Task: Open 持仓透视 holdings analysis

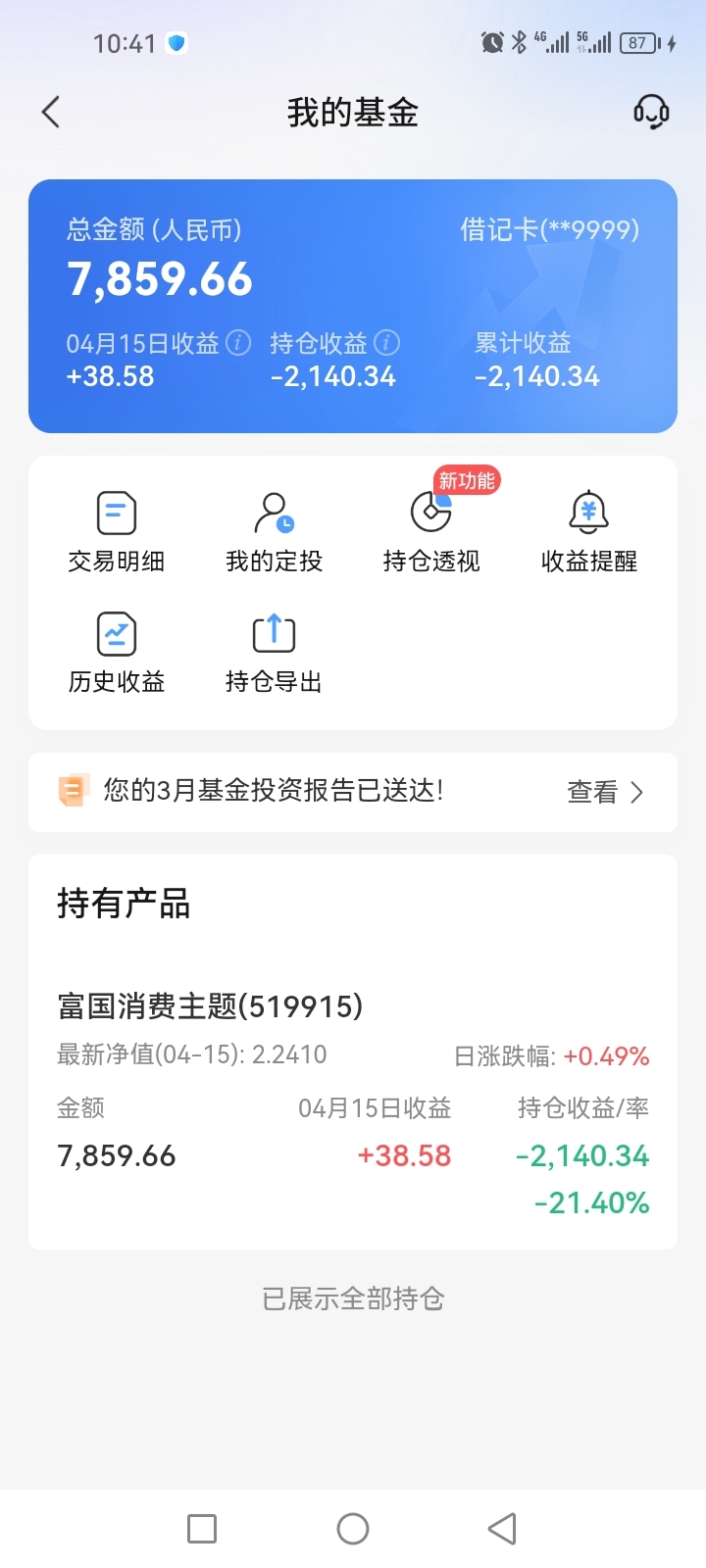Action: pos(431,532)
